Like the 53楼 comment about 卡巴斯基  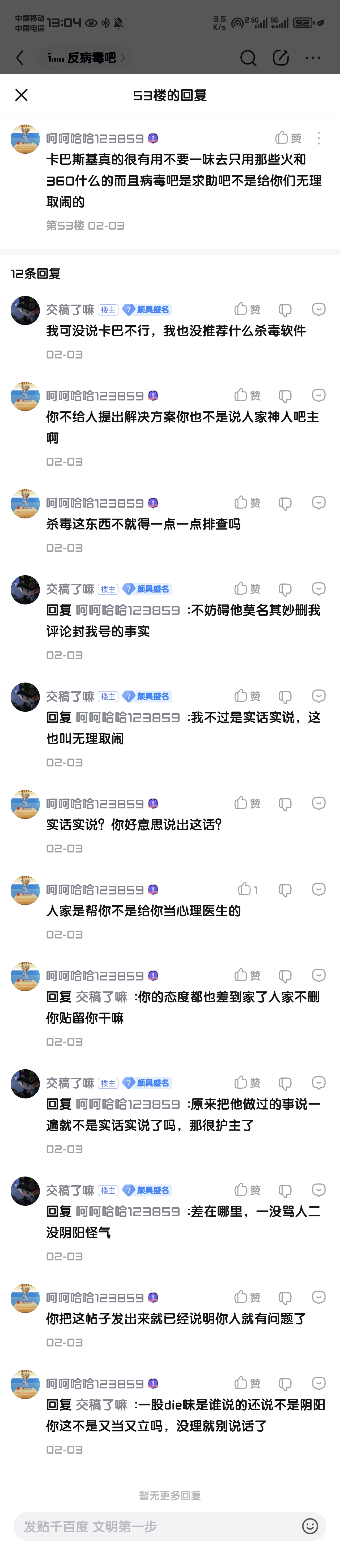click(x=288, y=138)
